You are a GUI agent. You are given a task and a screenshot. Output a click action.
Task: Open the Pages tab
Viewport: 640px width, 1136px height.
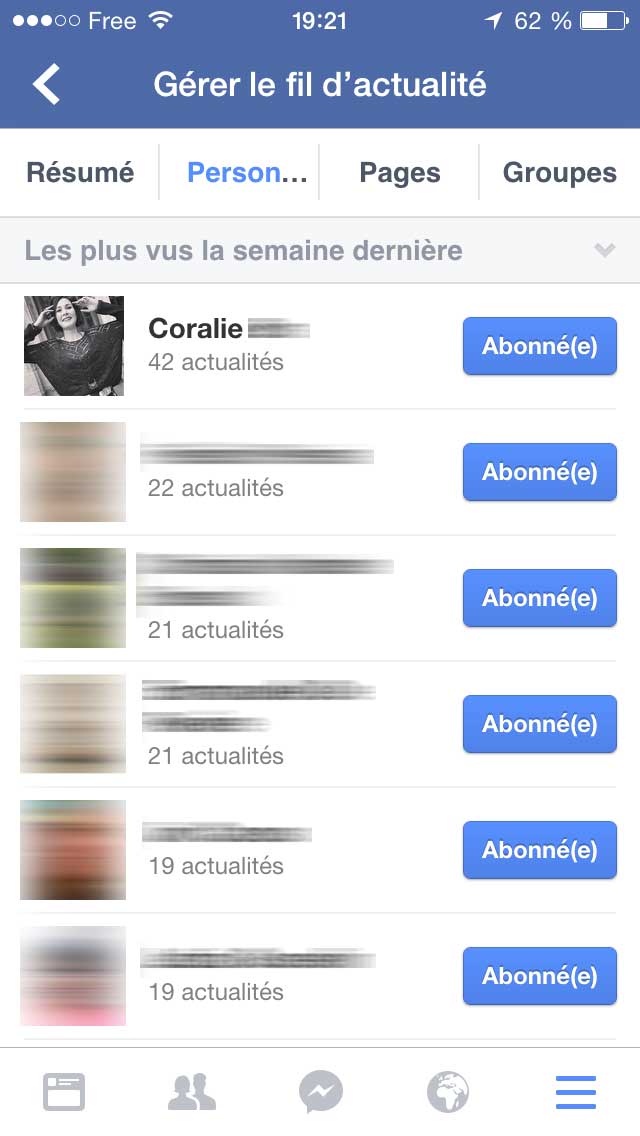click(x=399, y=172)
